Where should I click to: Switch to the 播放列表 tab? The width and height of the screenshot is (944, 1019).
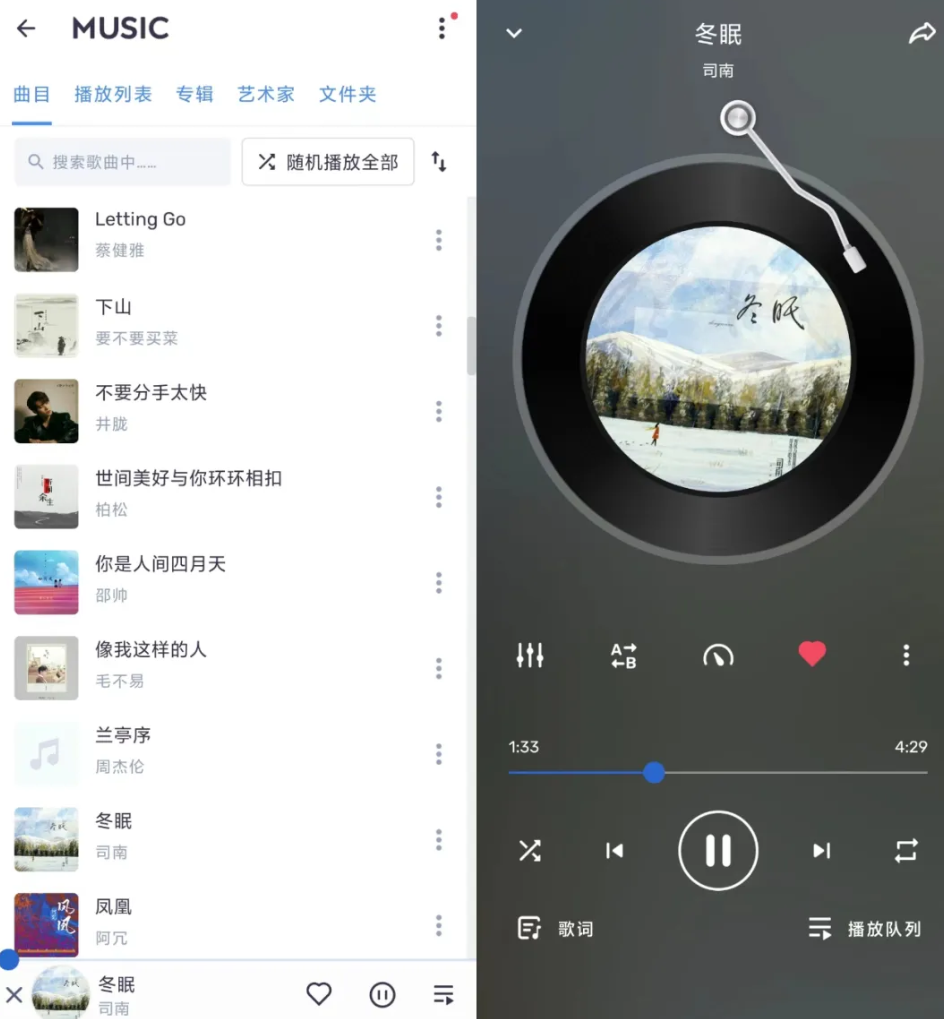coord(113,94)
